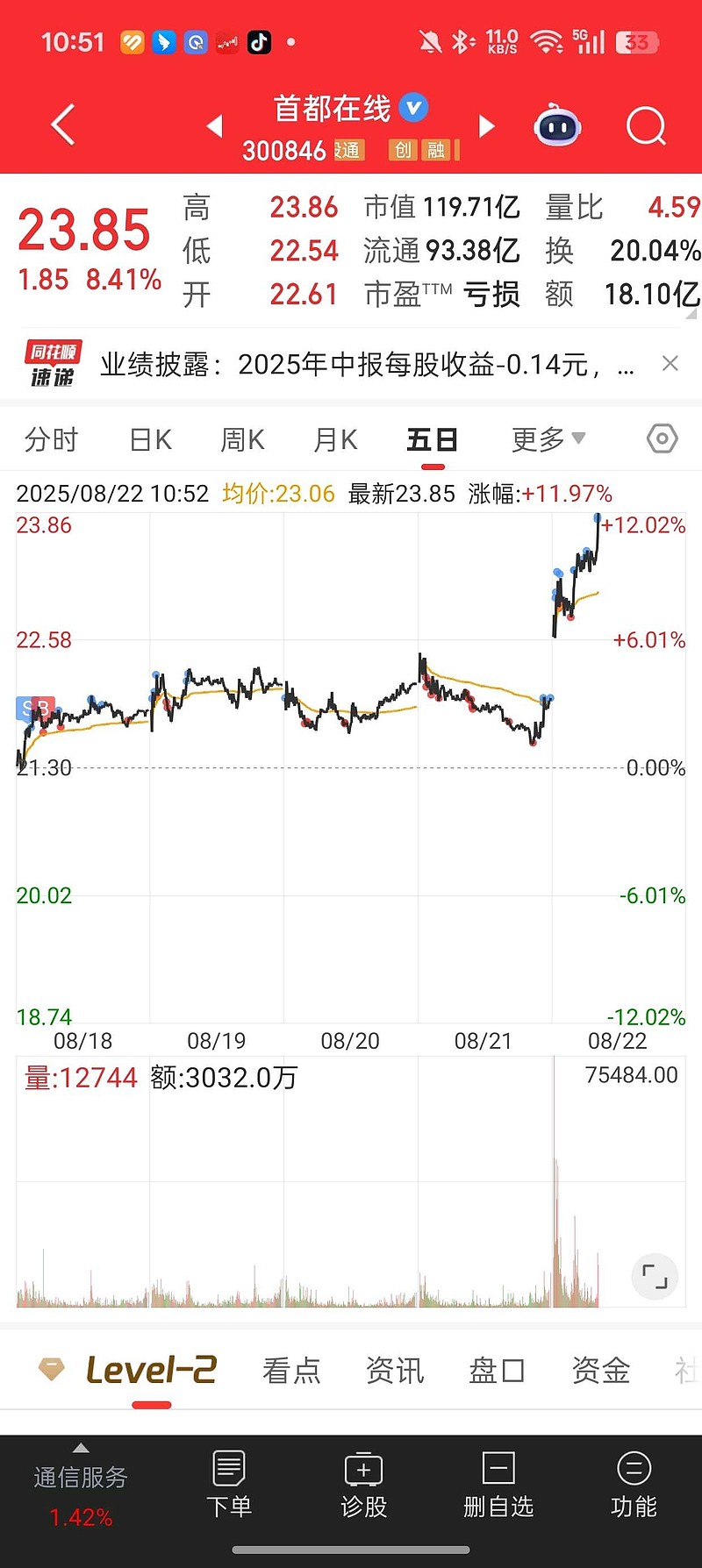Expand chart to full screen
The height and width of the screenshot is (1568, 702).
pos(655,1277)
